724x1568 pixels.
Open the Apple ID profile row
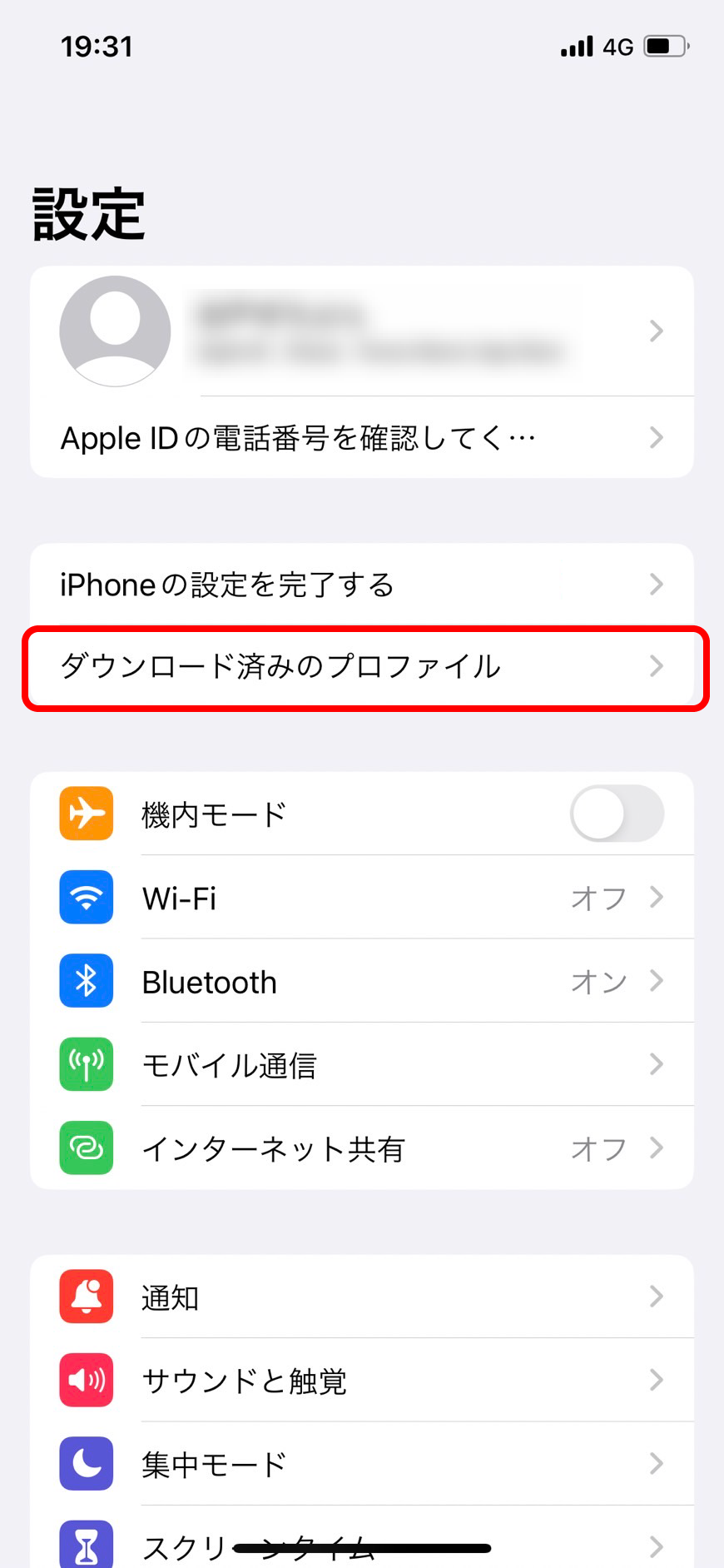(362, 331)
